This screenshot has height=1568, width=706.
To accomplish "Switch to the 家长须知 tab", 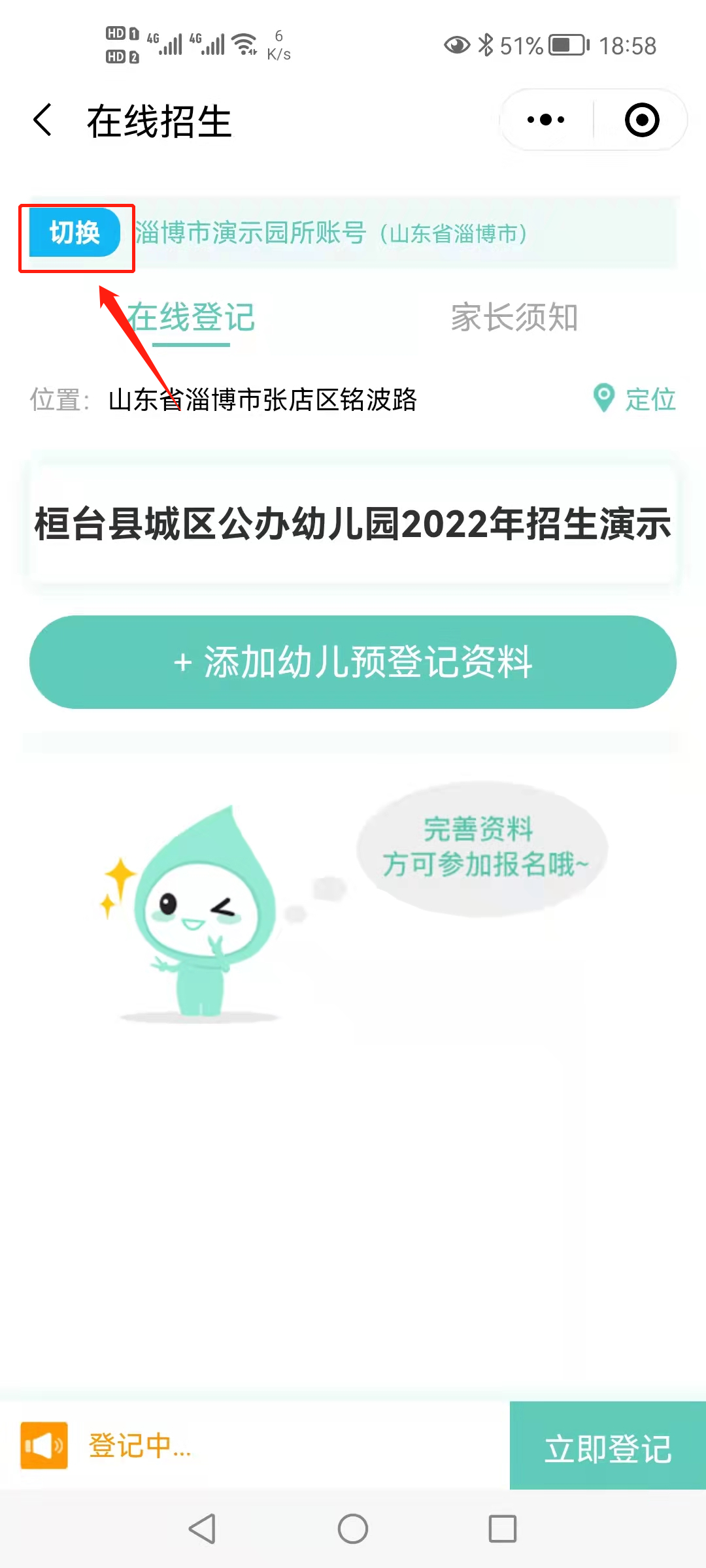I will pos(514,318).
